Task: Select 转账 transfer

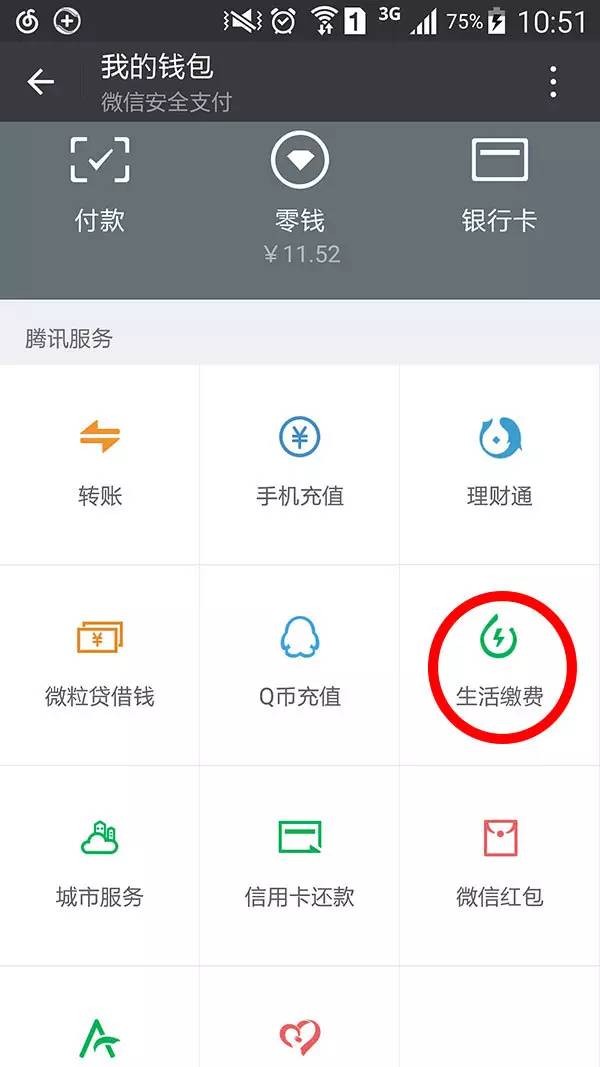Action: pyautogui.click(x=100, y=464)
